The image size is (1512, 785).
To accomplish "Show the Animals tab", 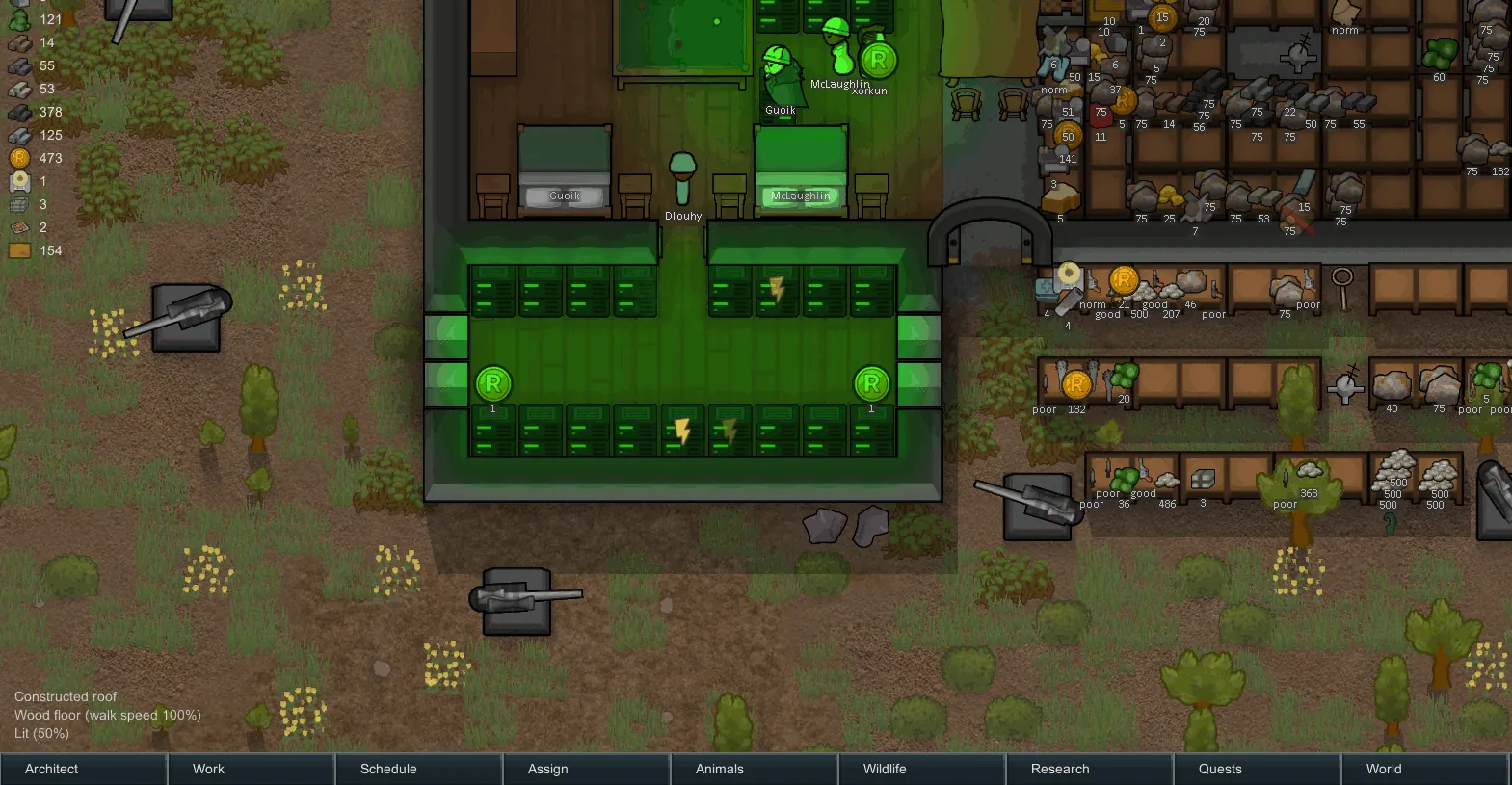I will 754,769.
